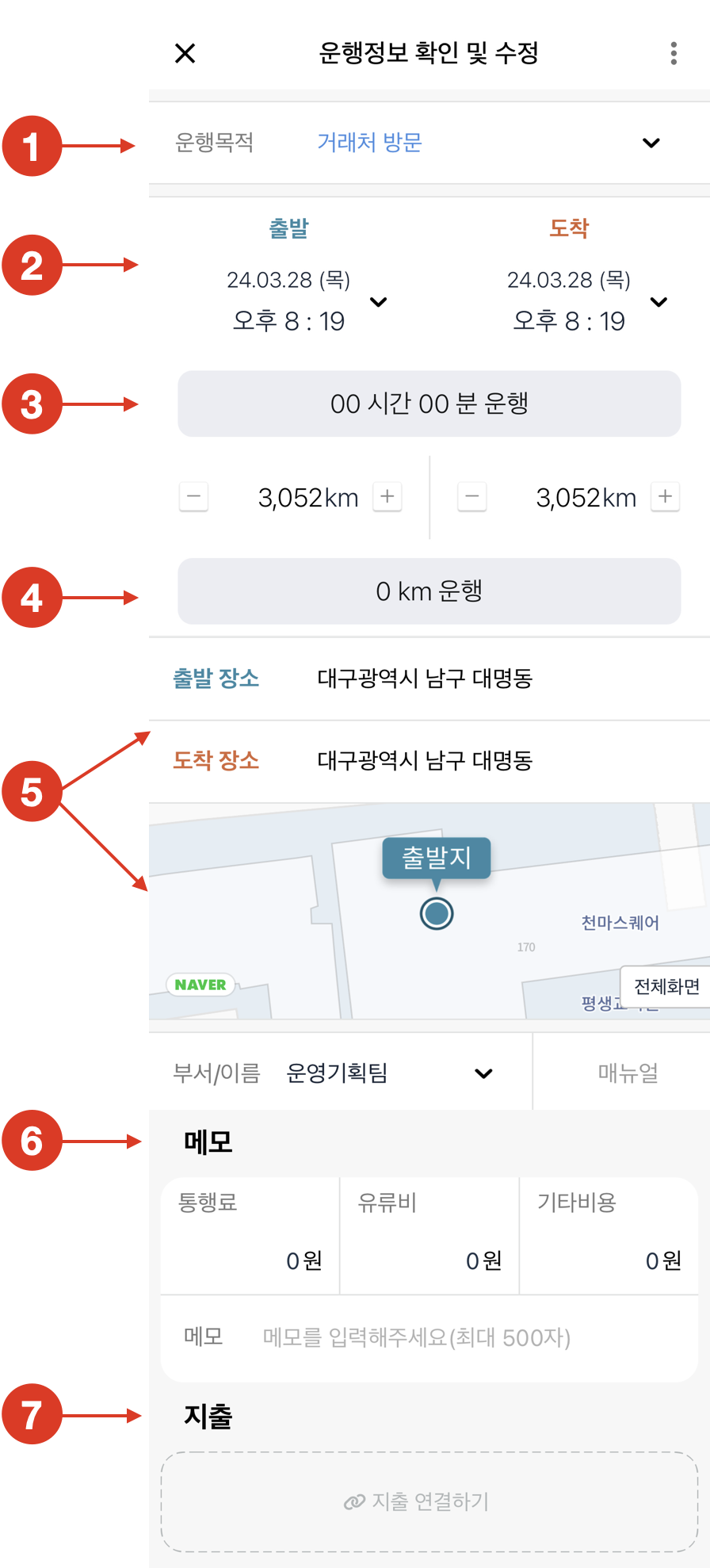Image resolution: width=710 pixels, height=1568 pixels.
Task: Close the trip info edit screen
Action: coord(185,53)
